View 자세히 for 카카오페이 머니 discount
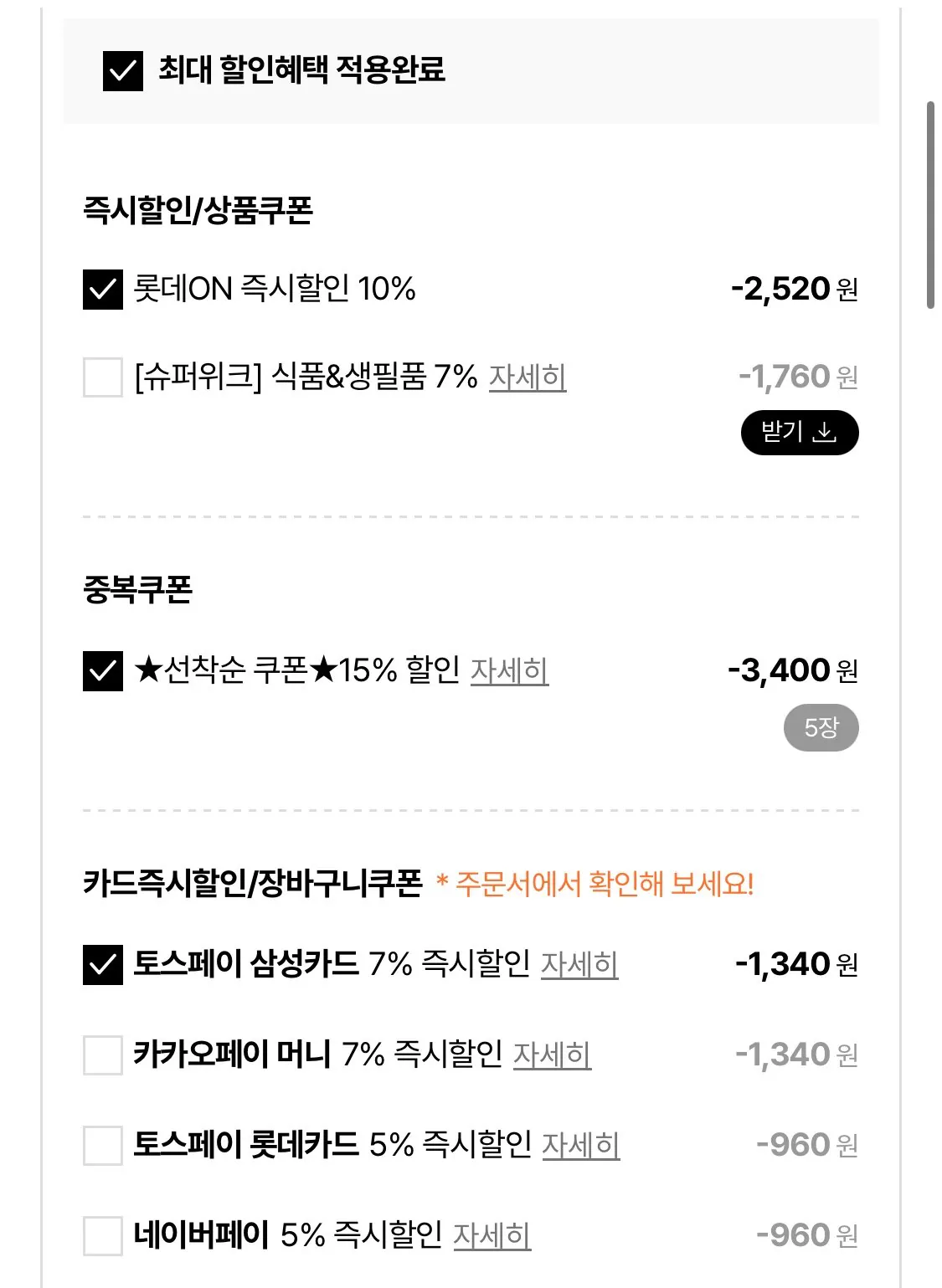Screen dimensions: 942x1288 coord(554,1056)
